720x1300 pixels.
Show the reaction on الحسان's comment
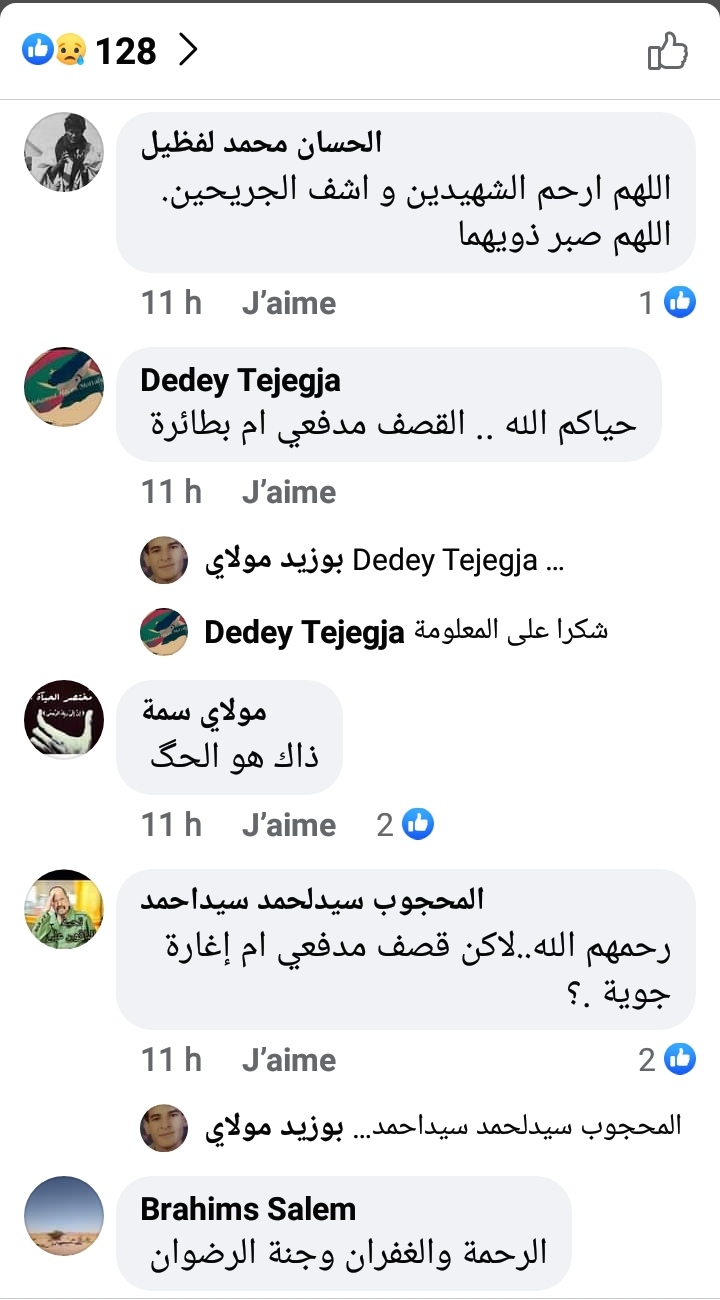tap(668, 303)
